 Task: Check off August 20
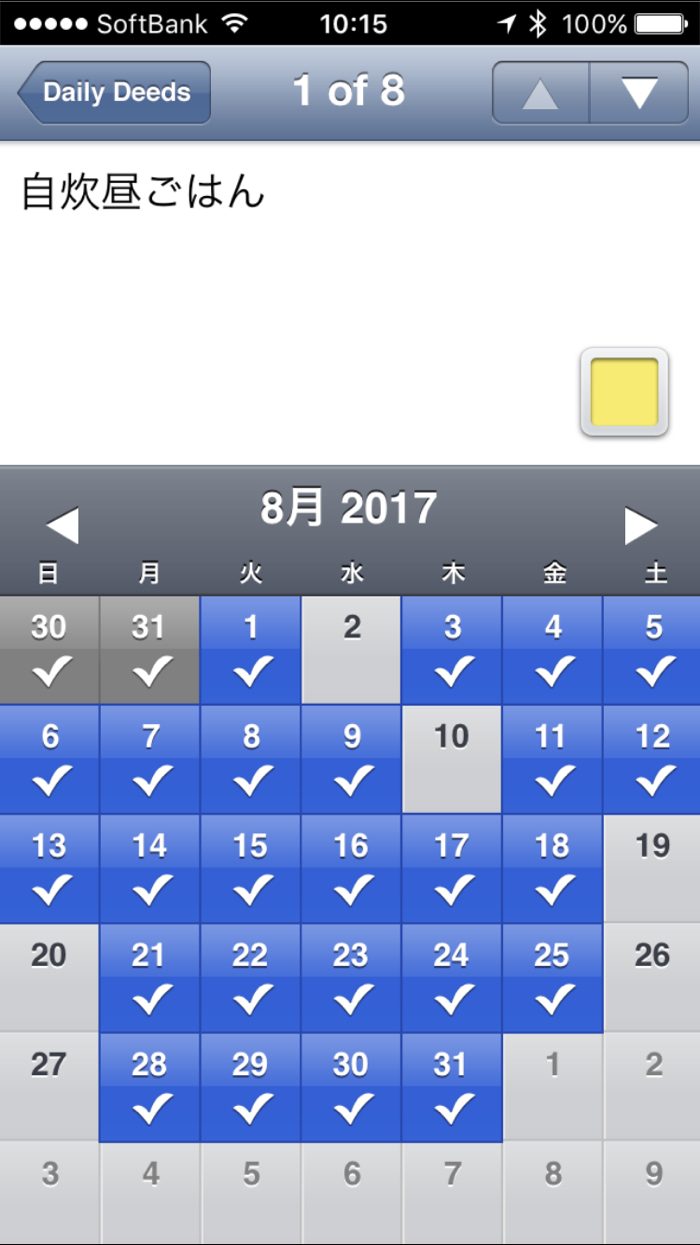tap(49, 977)
